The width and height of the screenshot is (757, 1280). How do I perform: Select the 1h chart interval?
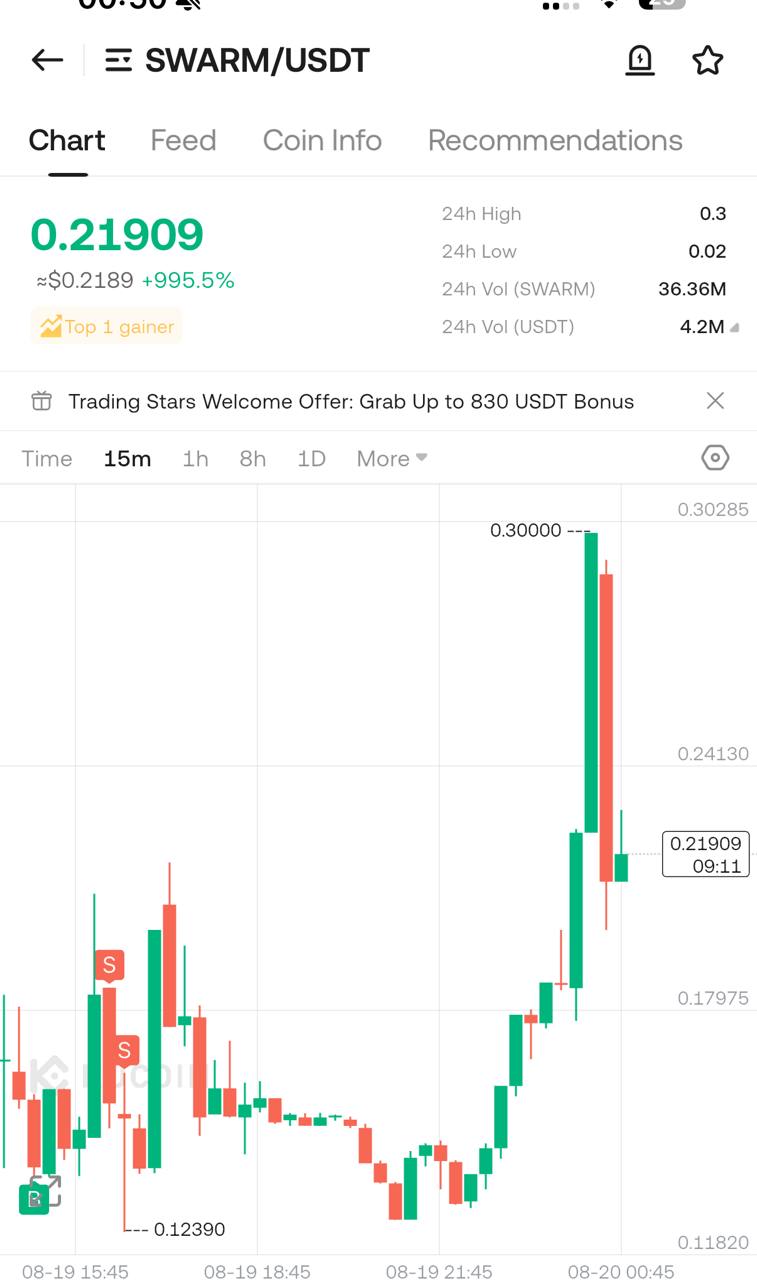click(195, 458)
